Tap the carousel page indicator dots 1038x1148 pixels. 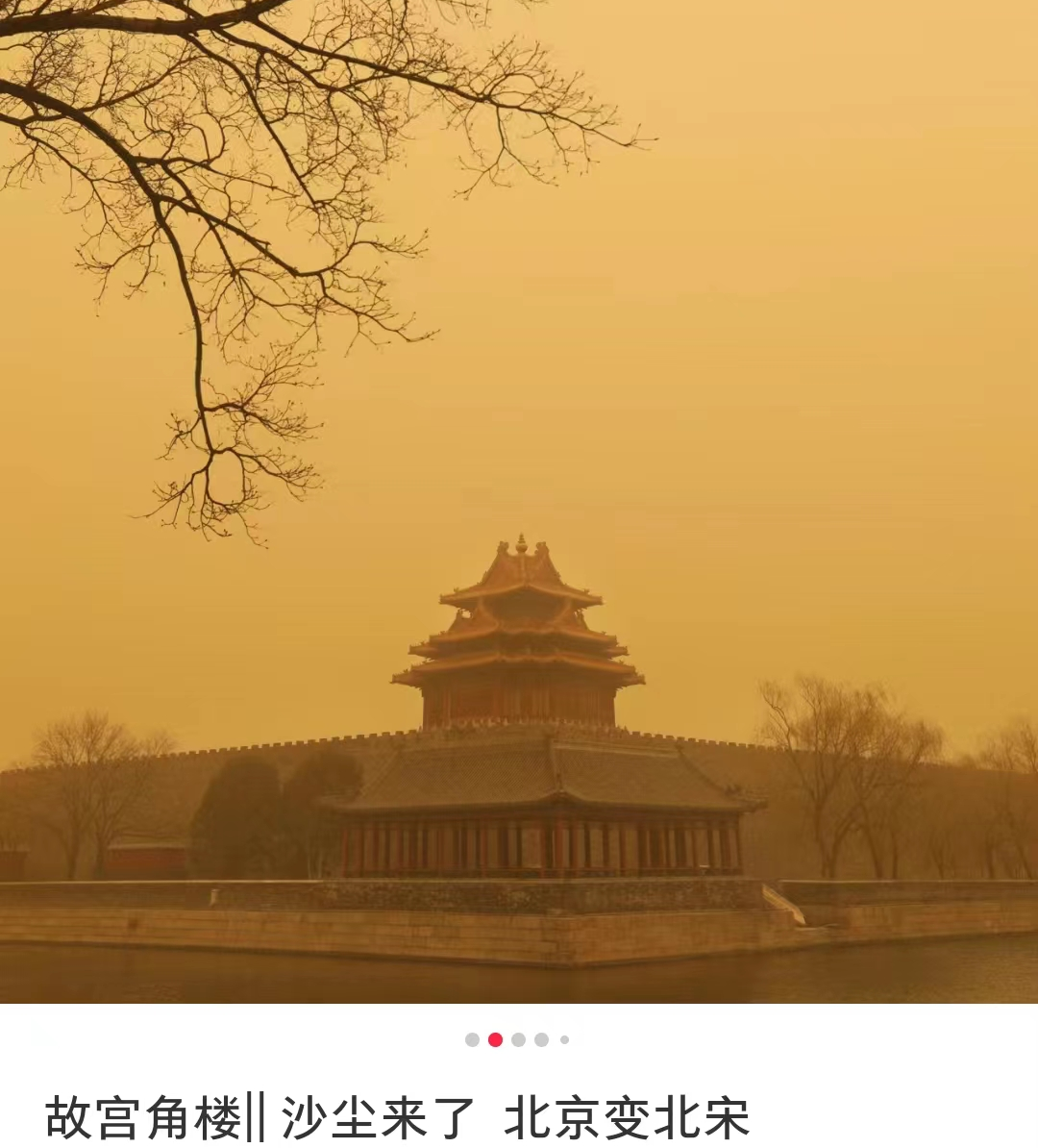517,1039
